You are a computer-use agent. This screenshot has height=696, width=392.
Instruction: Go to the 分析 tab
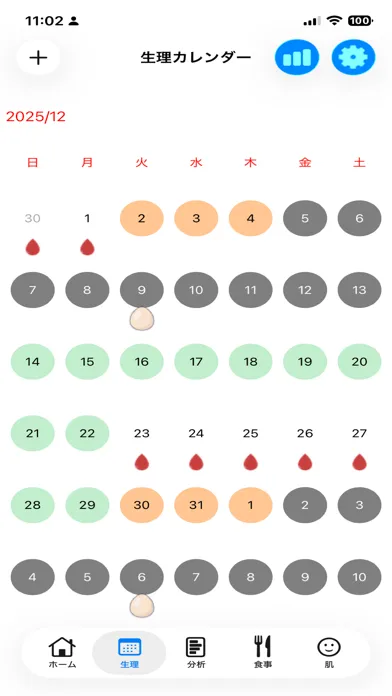[x=196, y=652]
